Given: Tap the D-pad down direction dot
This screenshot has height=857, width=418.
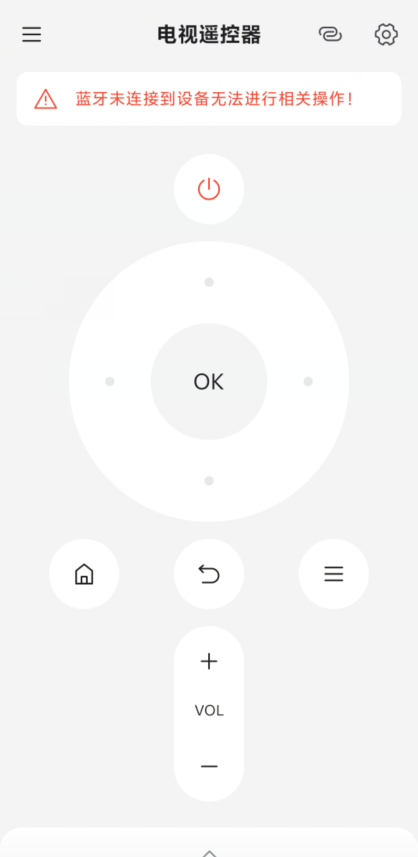Looking at the screenshot, I should click(209, 481).
